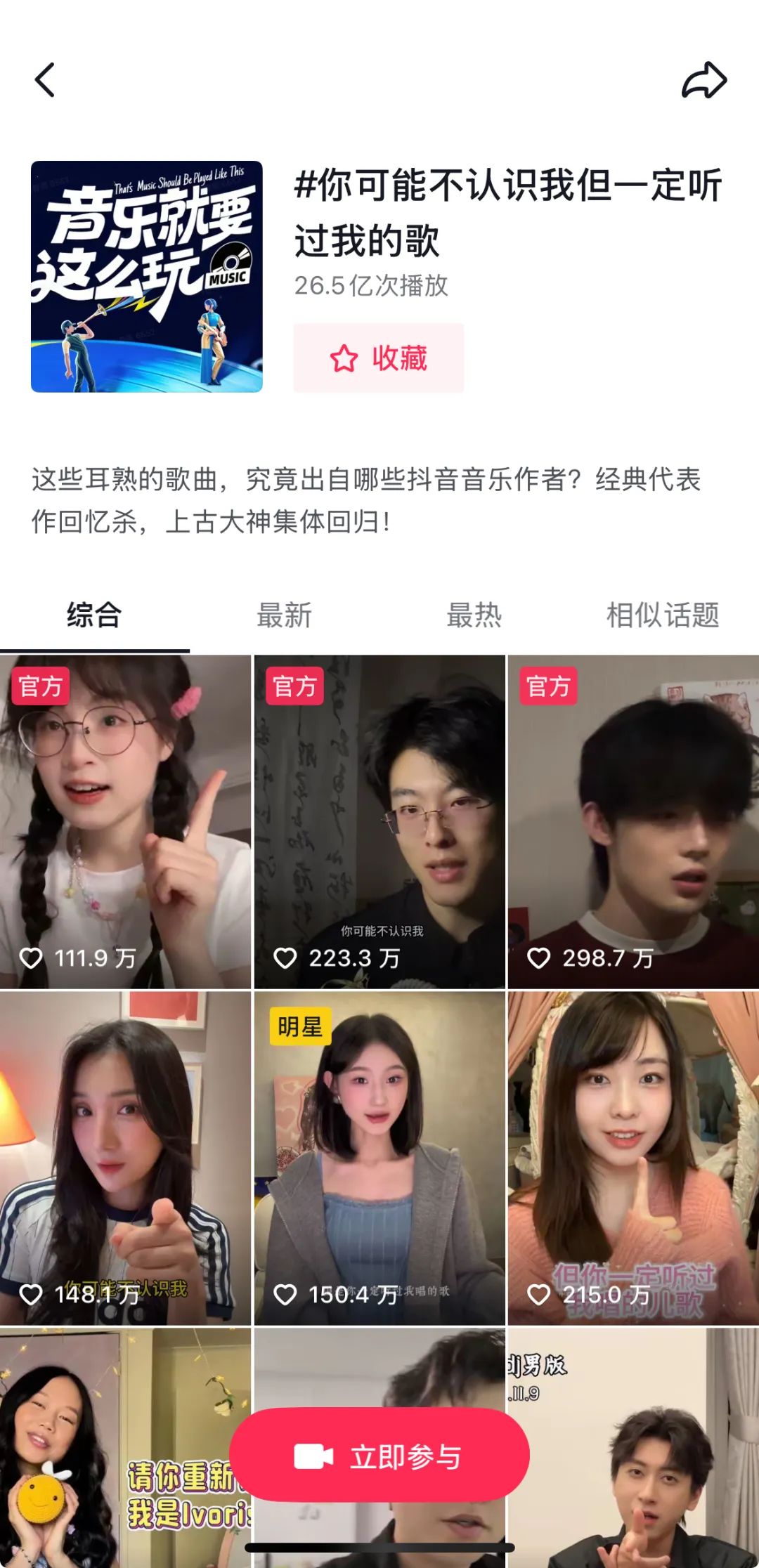Open the topic cover image 音乐就要这么玩
Viewport: 759px width, 1568px height.
pos(147,277)
